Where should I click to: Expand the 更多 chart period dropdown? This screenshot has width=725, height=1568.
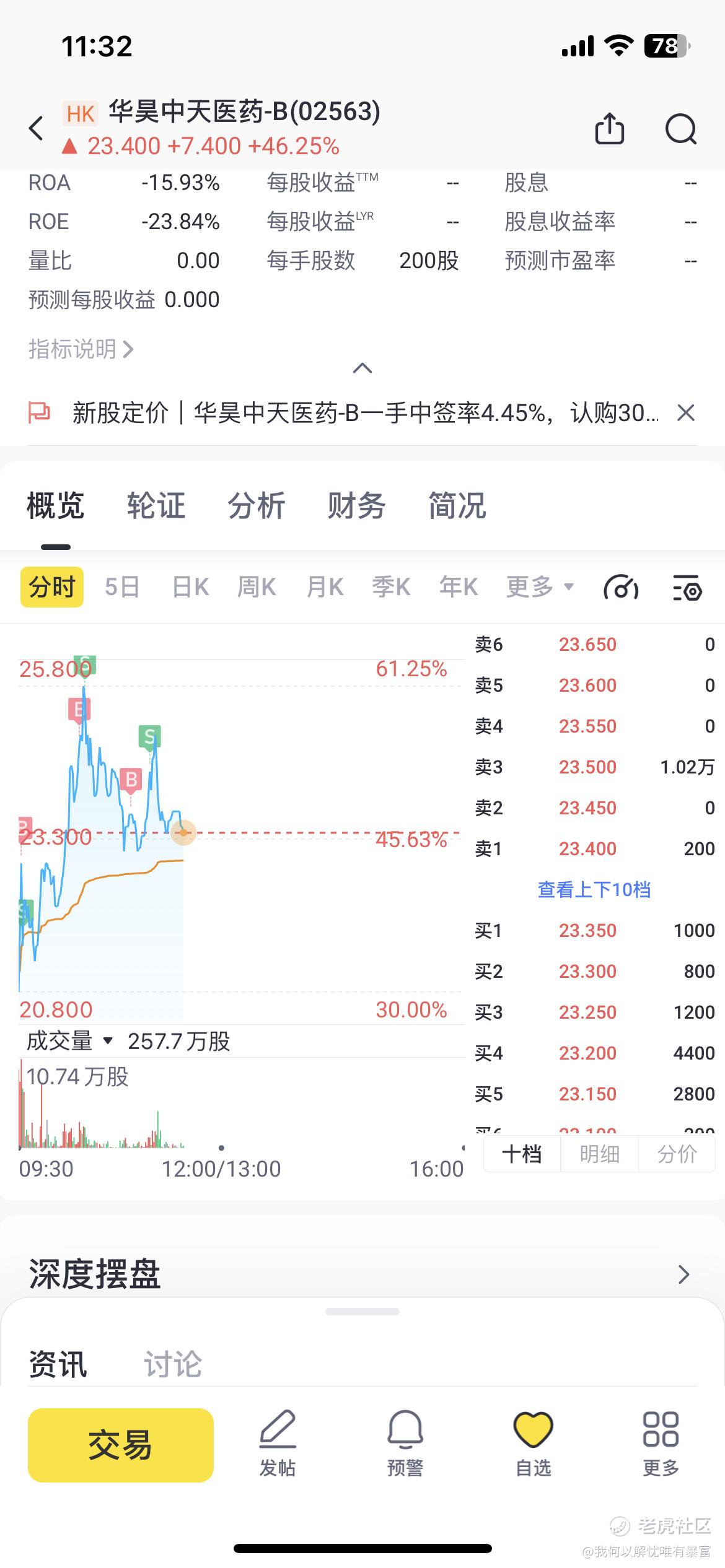coord(540,586)
